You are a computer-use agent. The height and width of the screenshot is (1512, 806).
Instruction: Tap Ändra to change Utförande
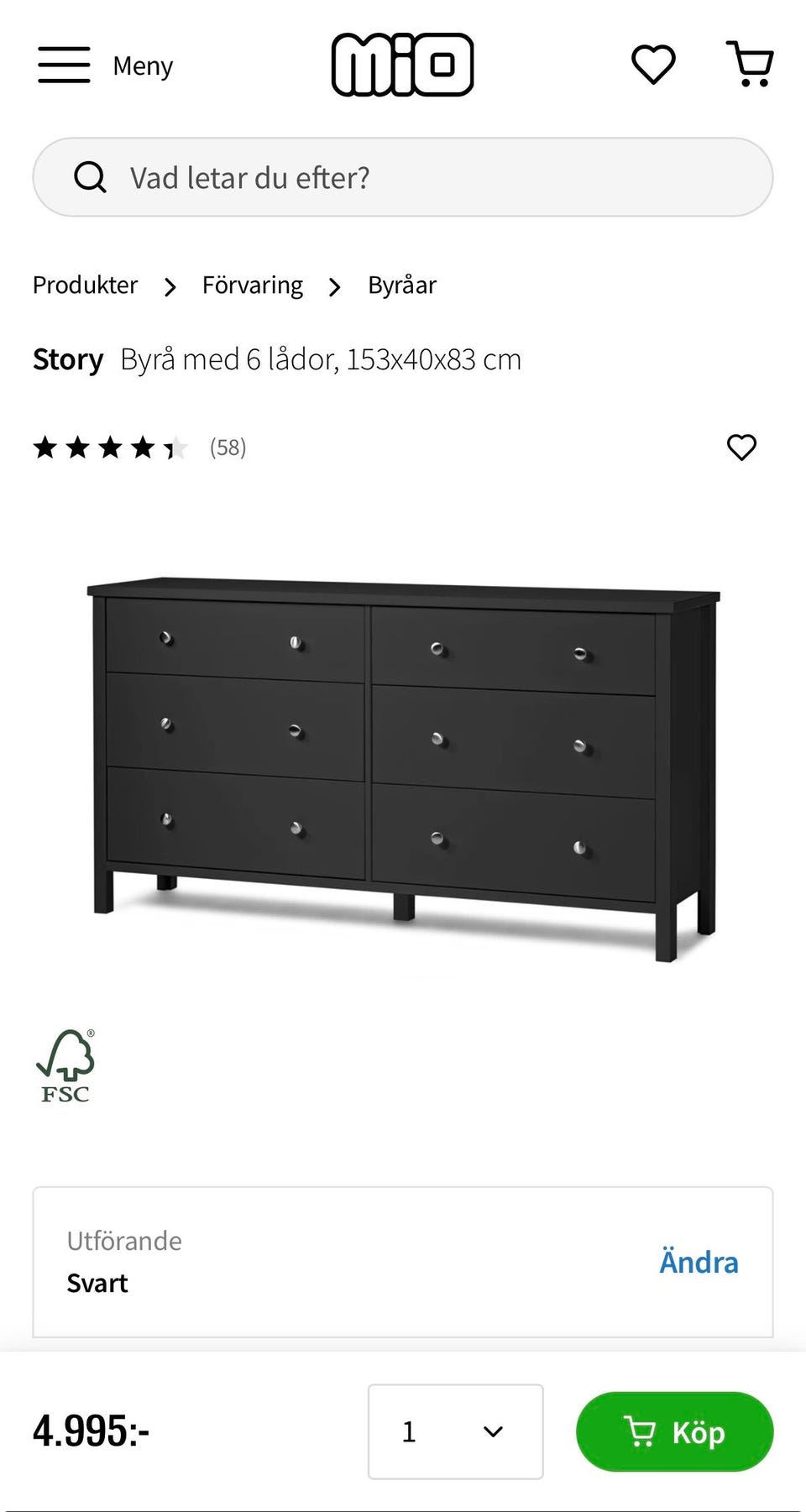(x=699, y=1262)
